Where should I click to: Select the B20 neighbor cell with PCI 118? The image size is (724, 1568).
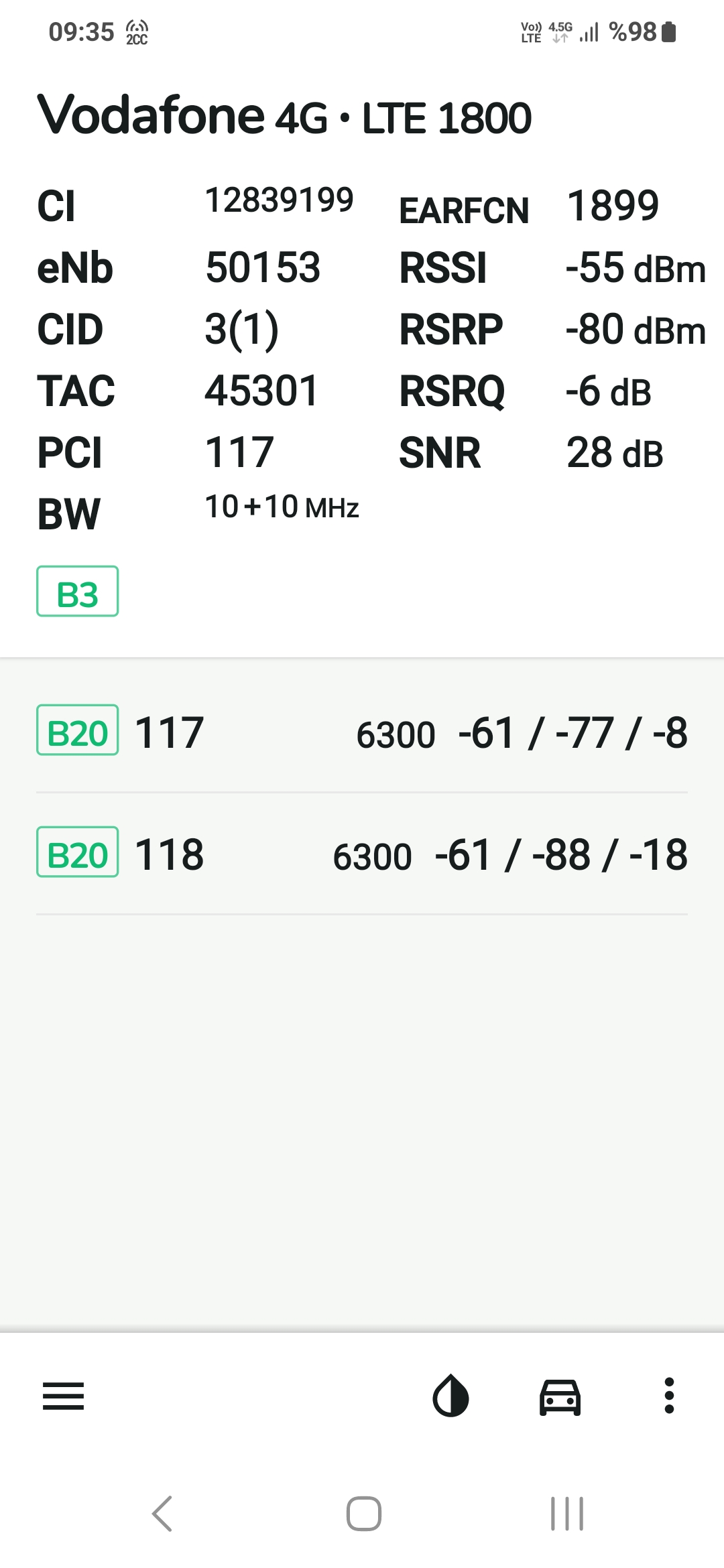point(362,854)
